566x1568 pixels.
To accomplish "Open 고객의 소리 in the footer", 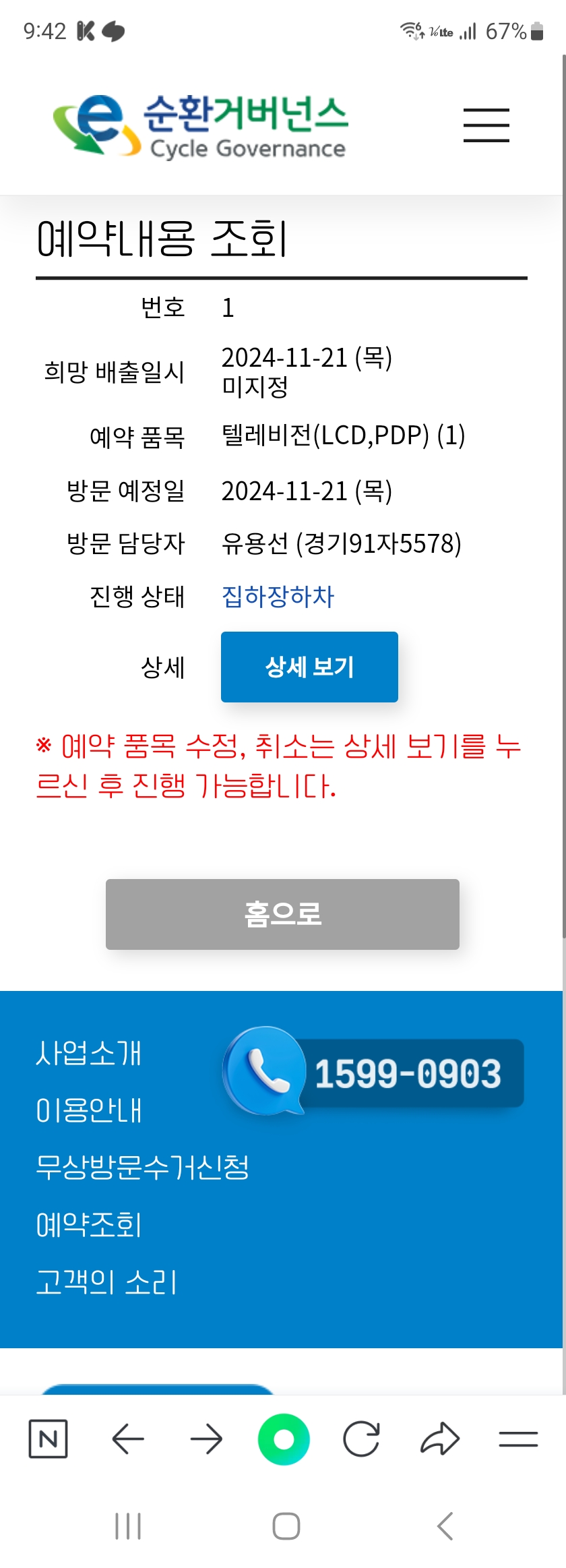I will pyautogui.click(x=106, y=1282).
